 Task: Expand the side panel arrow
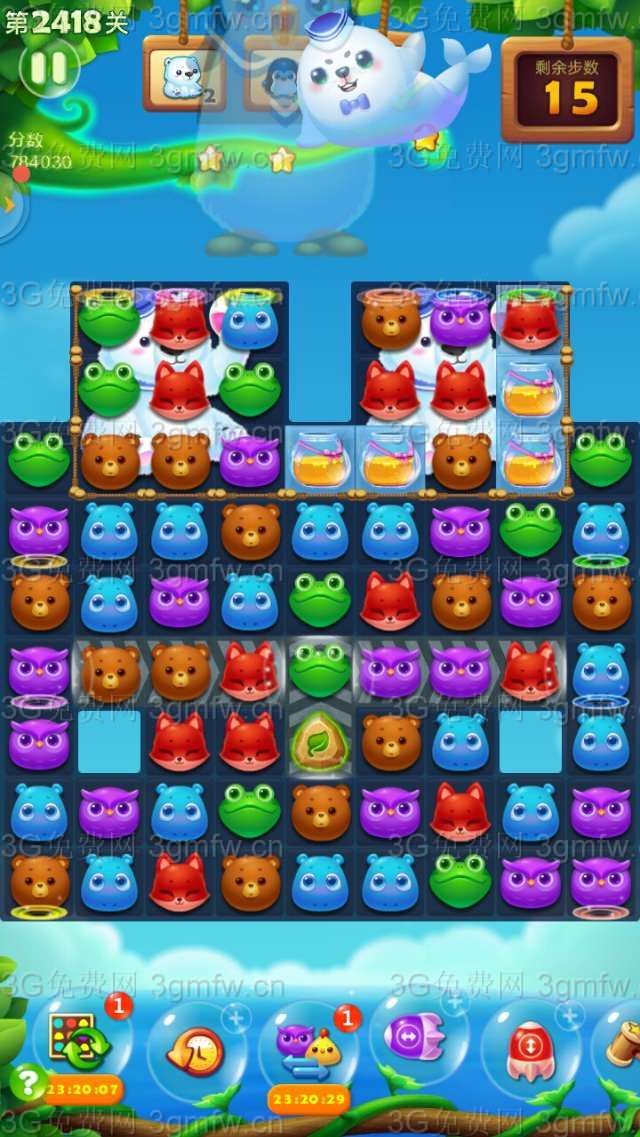pyautogui.click(x=10, y=205)
